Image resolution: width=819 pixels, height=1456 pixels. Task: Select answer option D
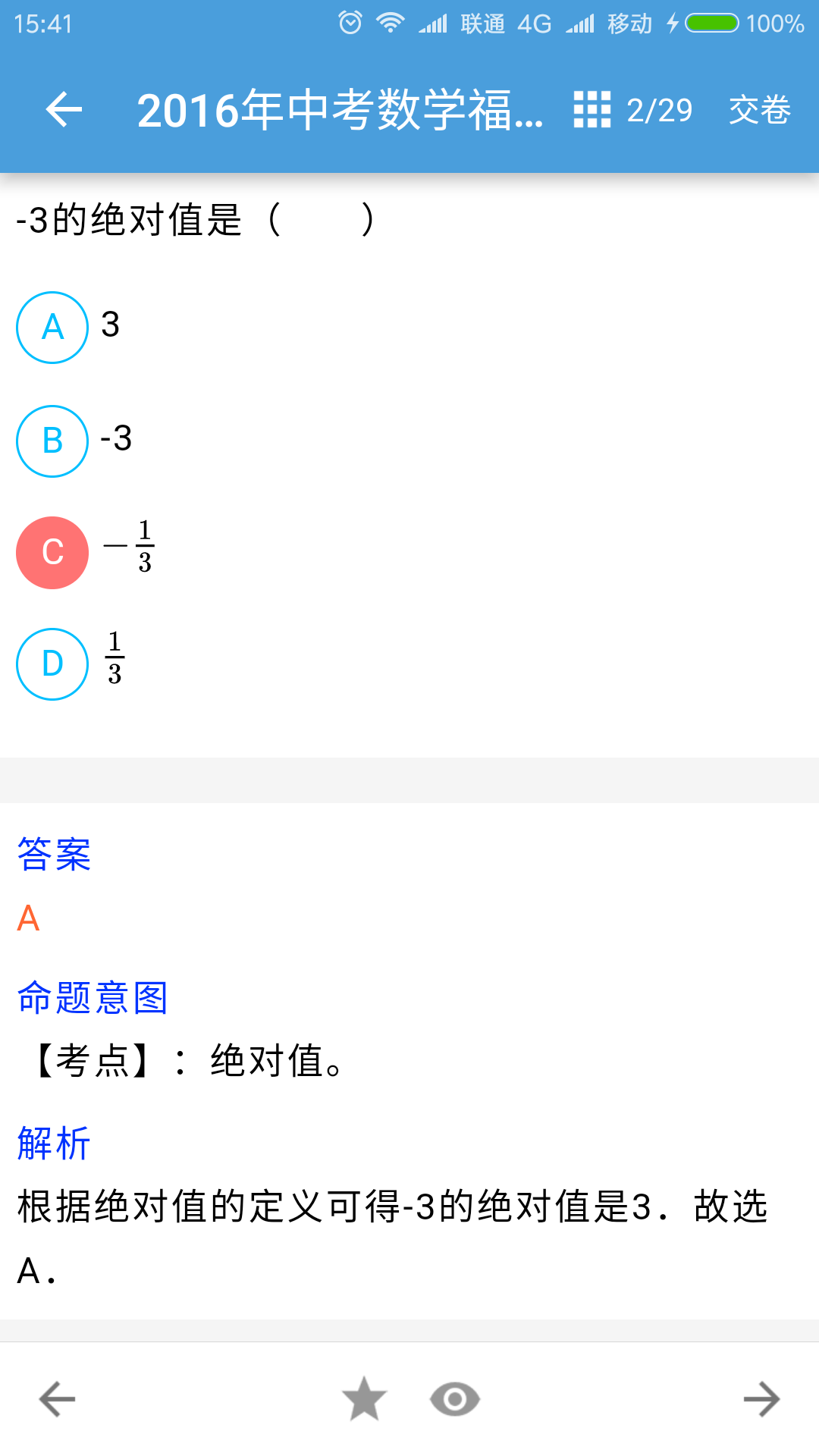(x=52, y=664)
